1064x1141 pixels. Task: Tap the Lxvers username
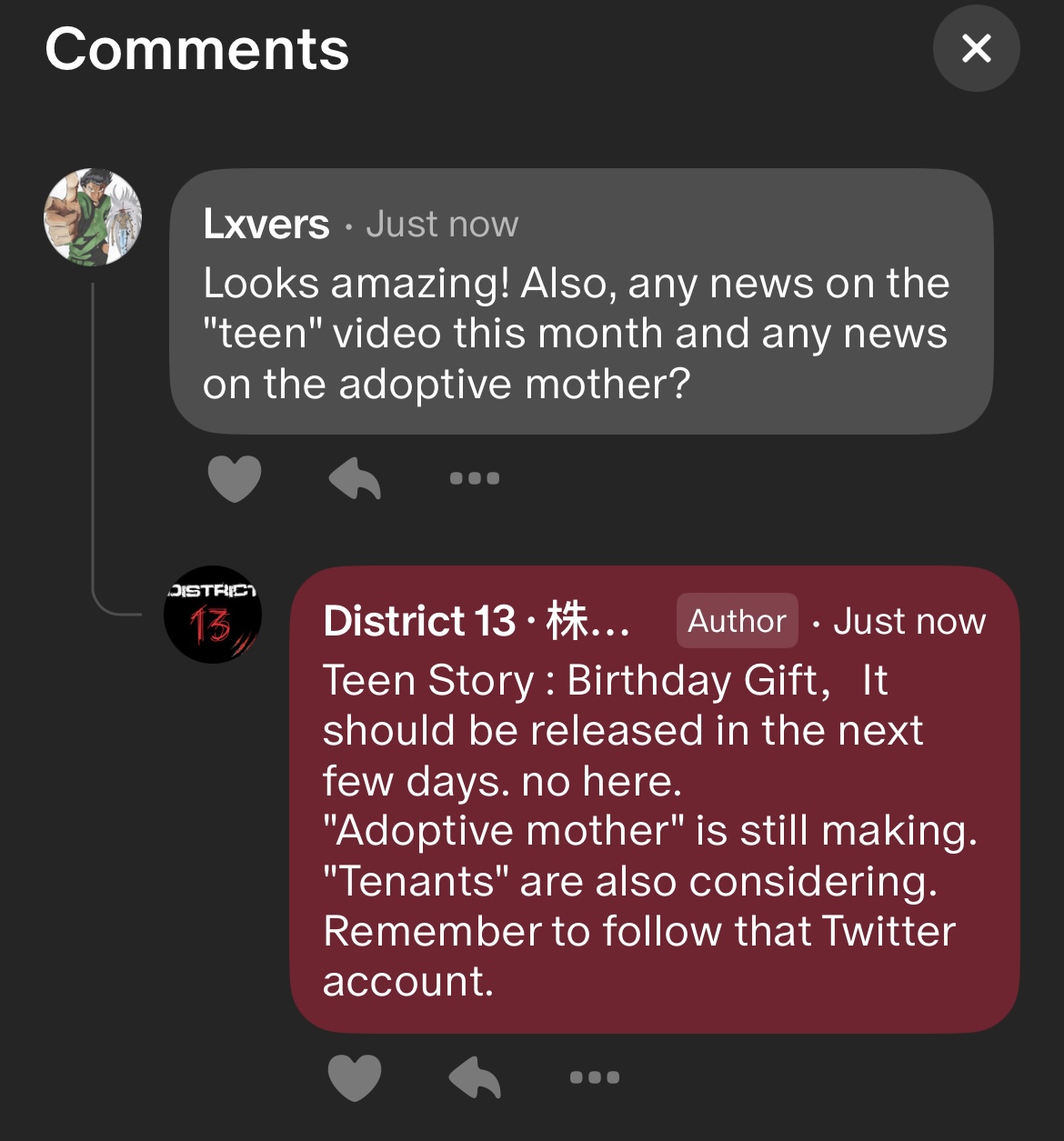click(266, 224)
